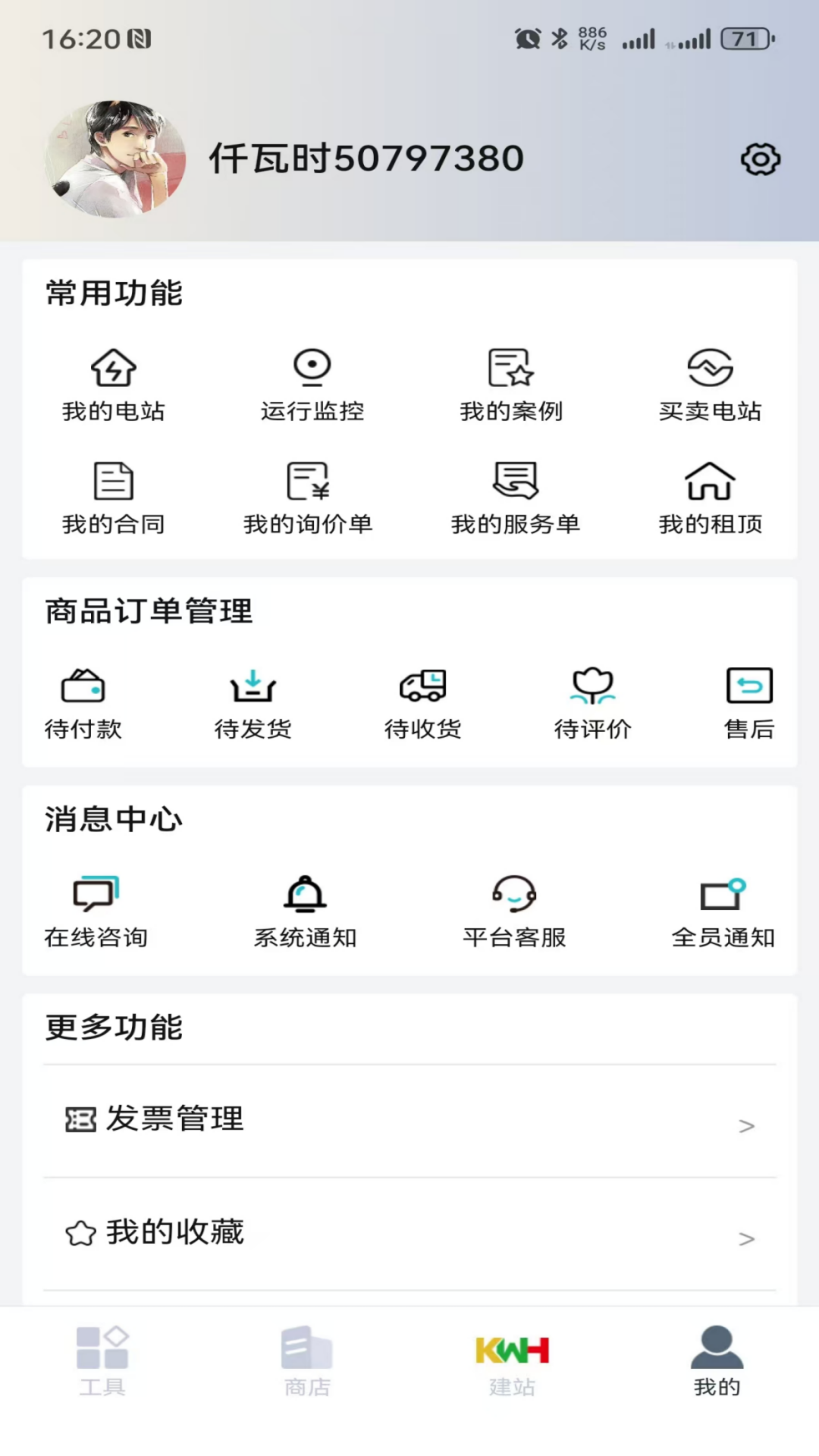This screenshot has height=1456, width=819.
Task: Tap the 售后 after-sales icon
Action: click(748, 701)
